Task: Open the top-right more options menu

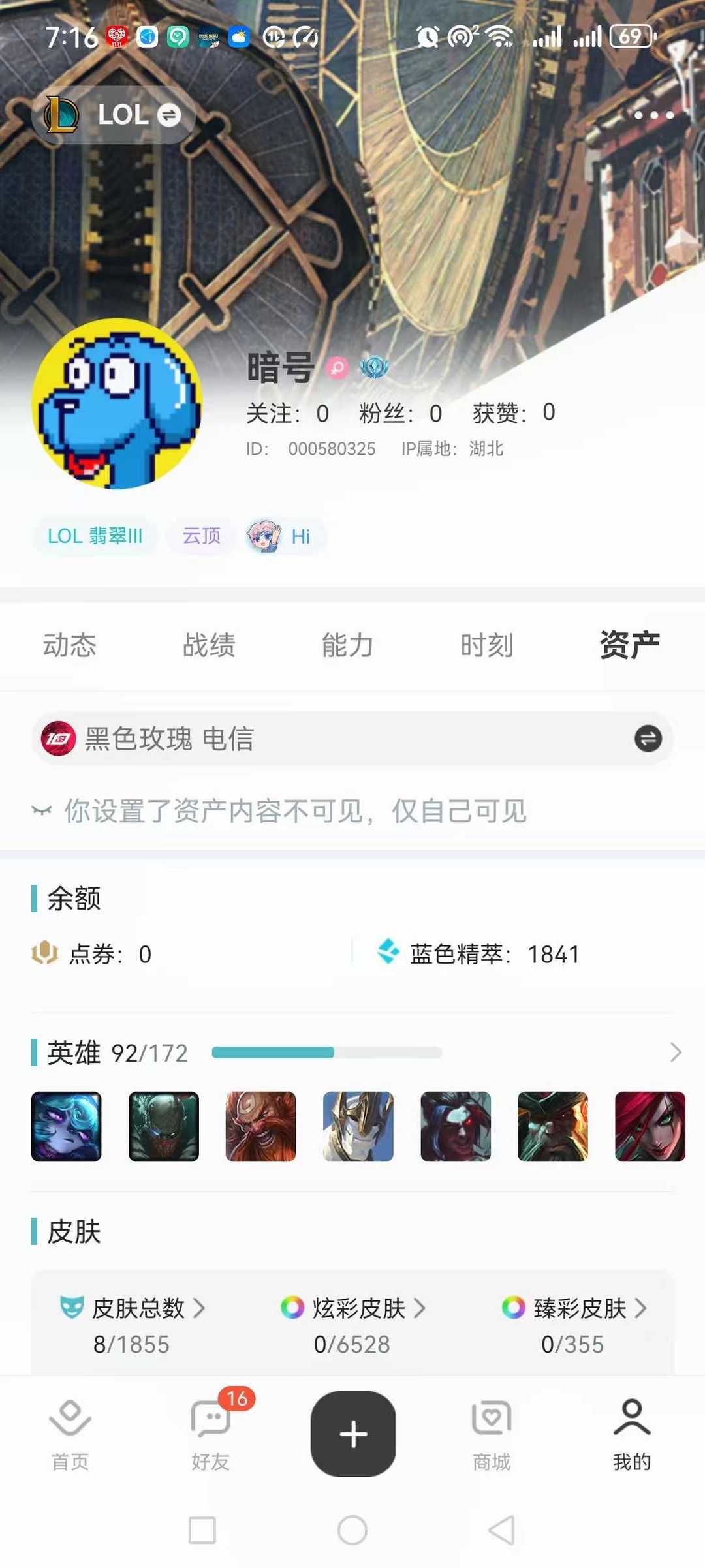Action: coord(655,114)
